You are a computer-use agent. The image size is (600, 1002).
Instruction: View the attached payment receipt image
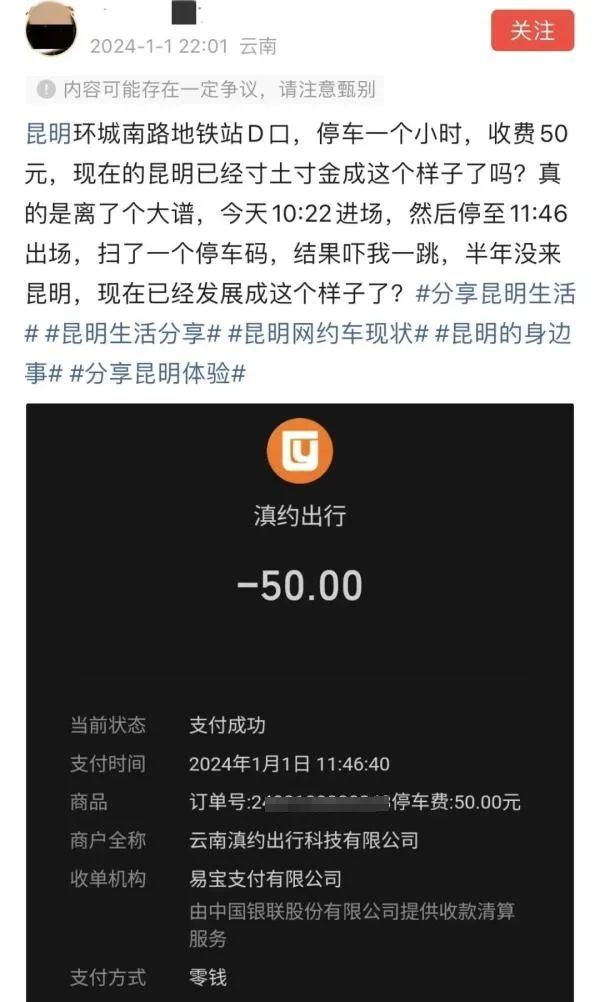(300, 700)
